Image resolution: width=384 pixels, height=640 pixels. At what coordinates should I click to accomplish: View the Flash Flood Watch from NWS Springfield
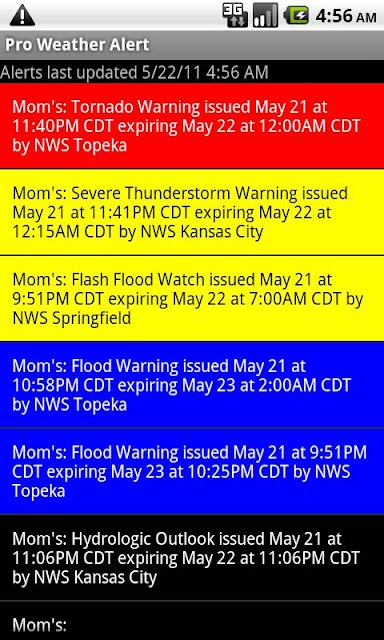coord(192,298)
